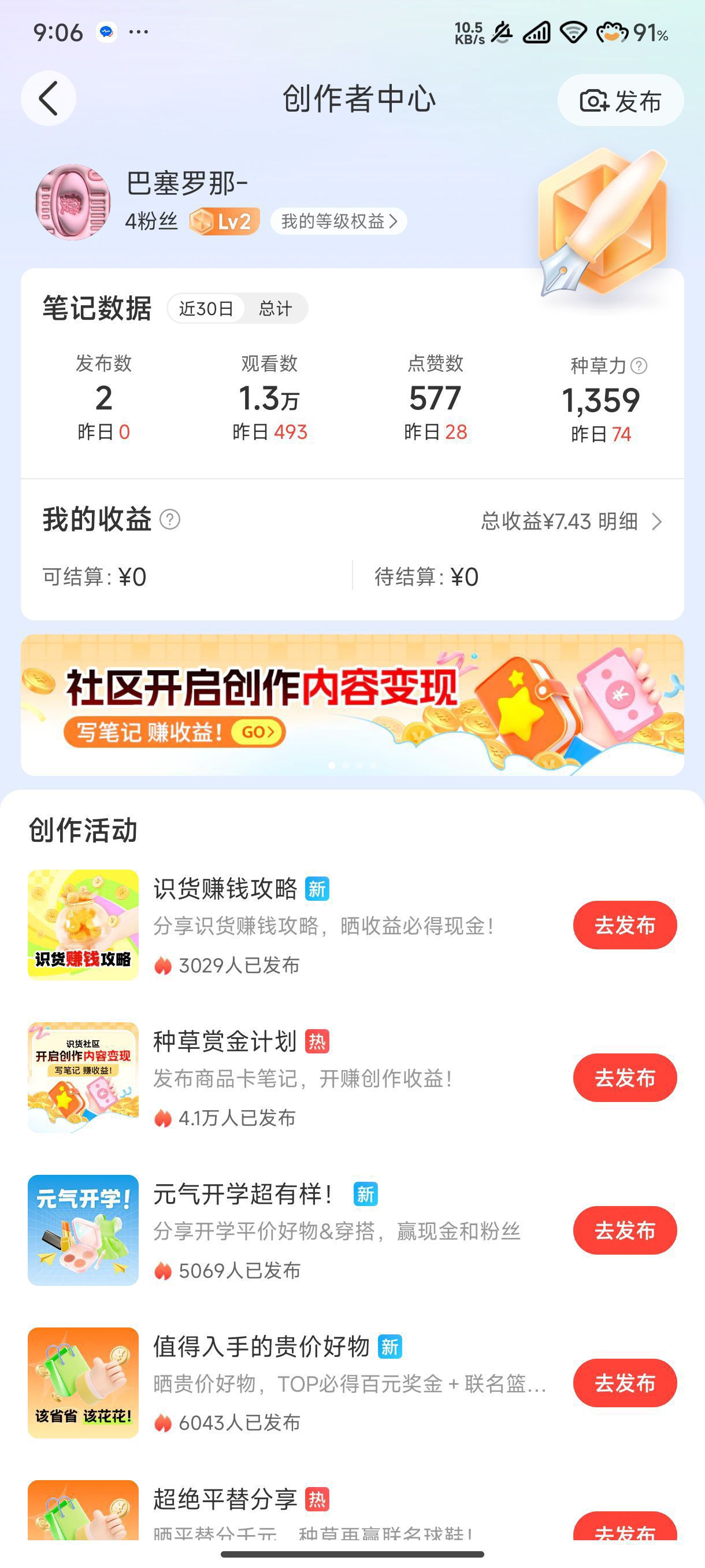Switch to 近30日 data tab

206,309
